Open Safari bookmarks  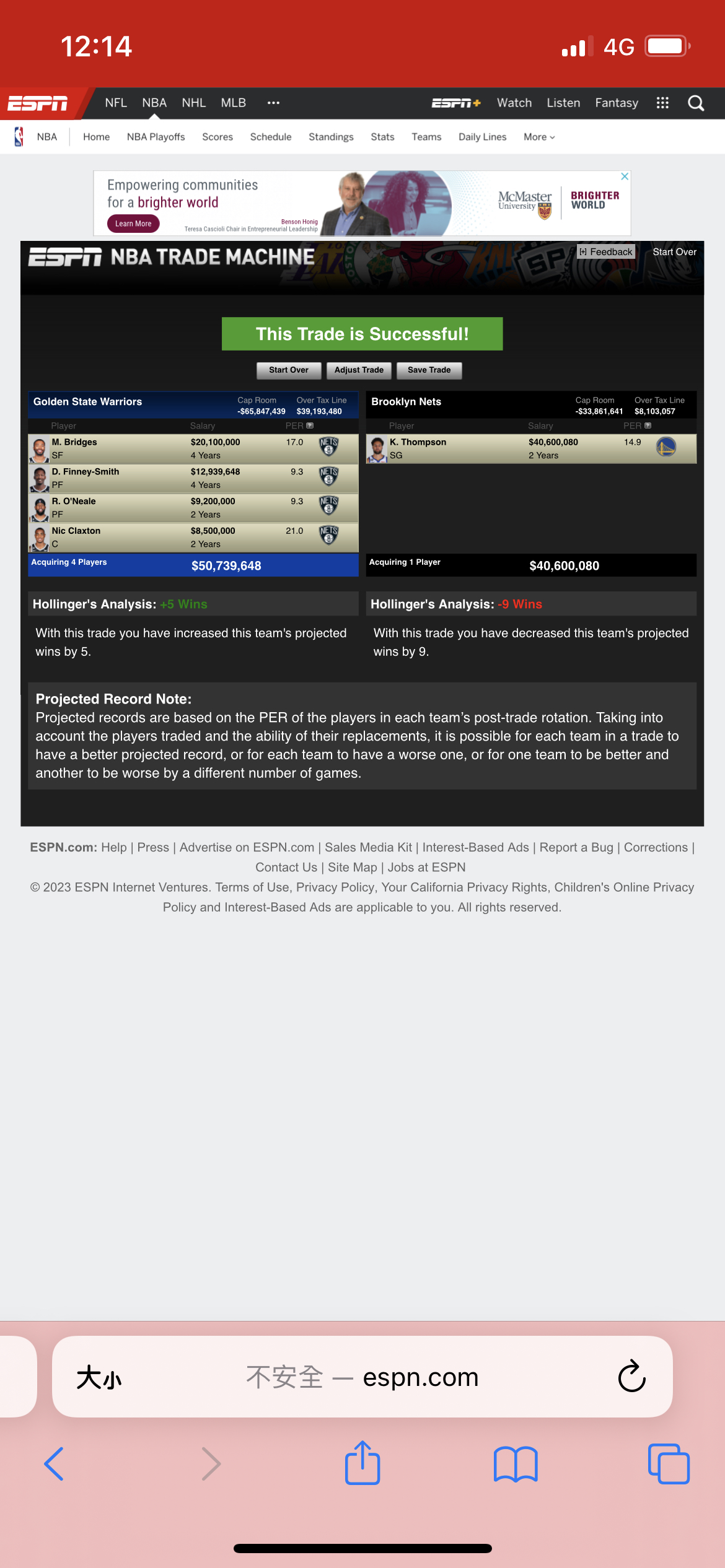pos(516,1464)
